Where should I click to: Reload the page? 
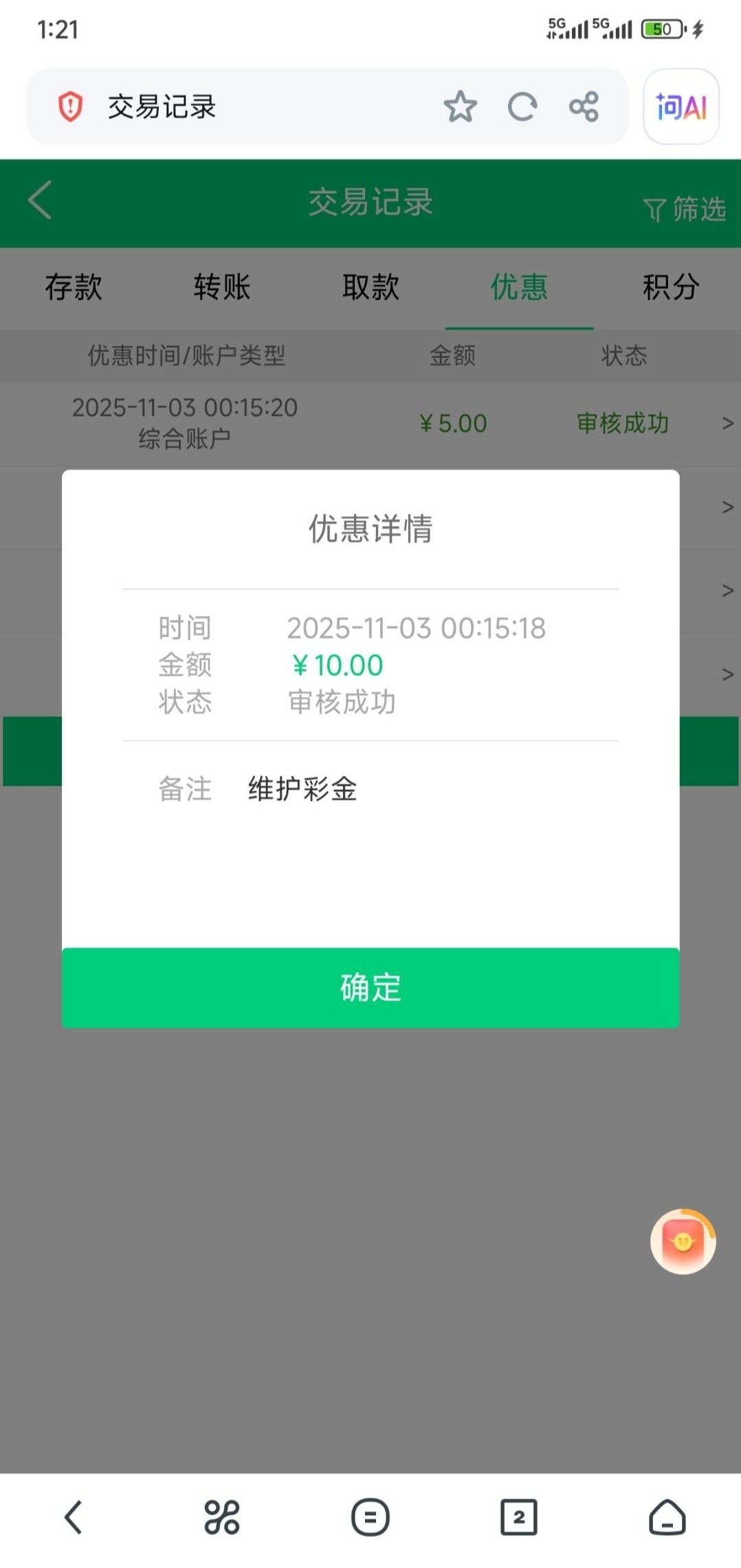pos(522,107)
